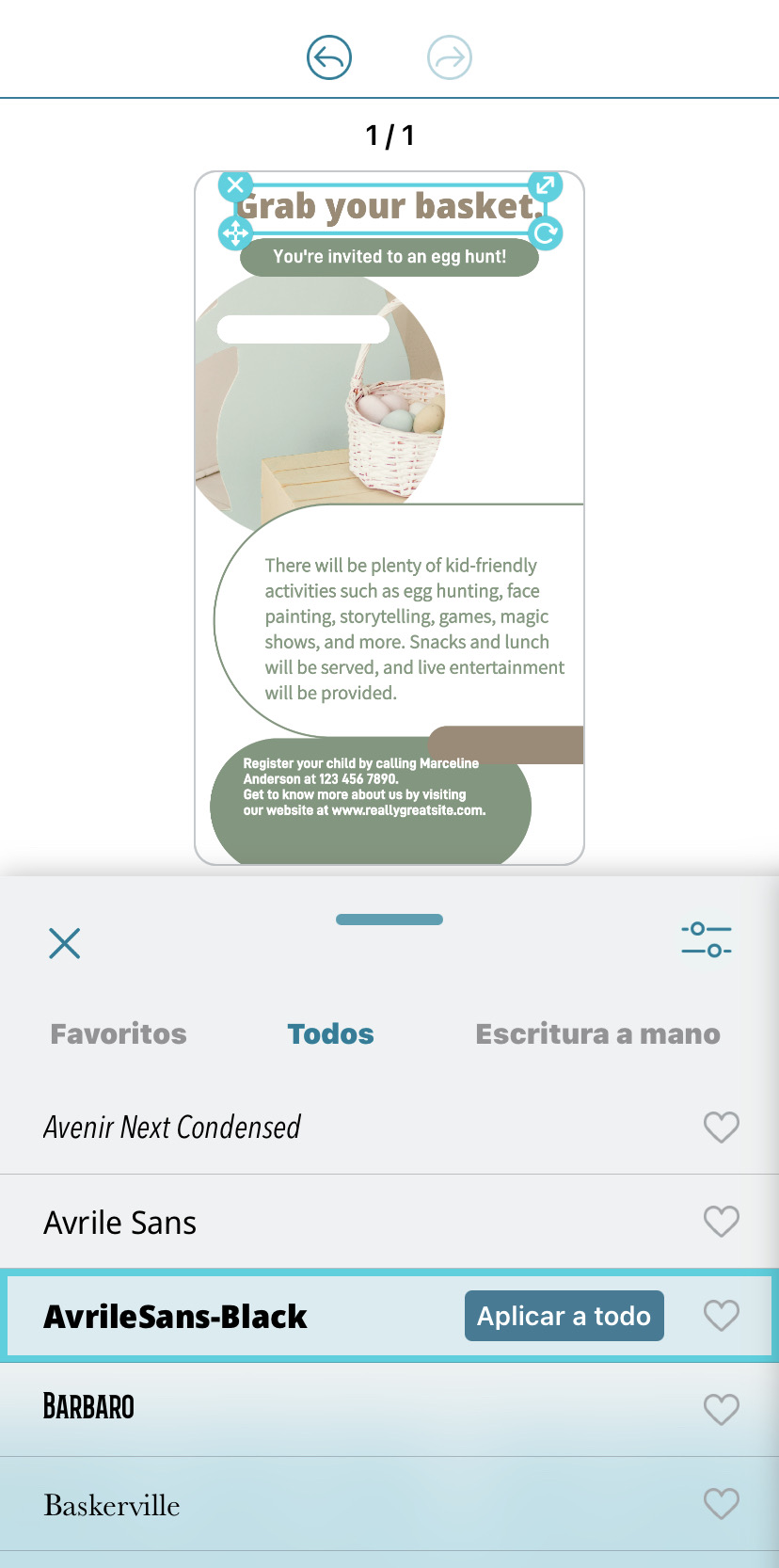Delete the selected text using the X handle
Image resolution: width=779 pixels, height=1568 pixels.
[235, 185]
